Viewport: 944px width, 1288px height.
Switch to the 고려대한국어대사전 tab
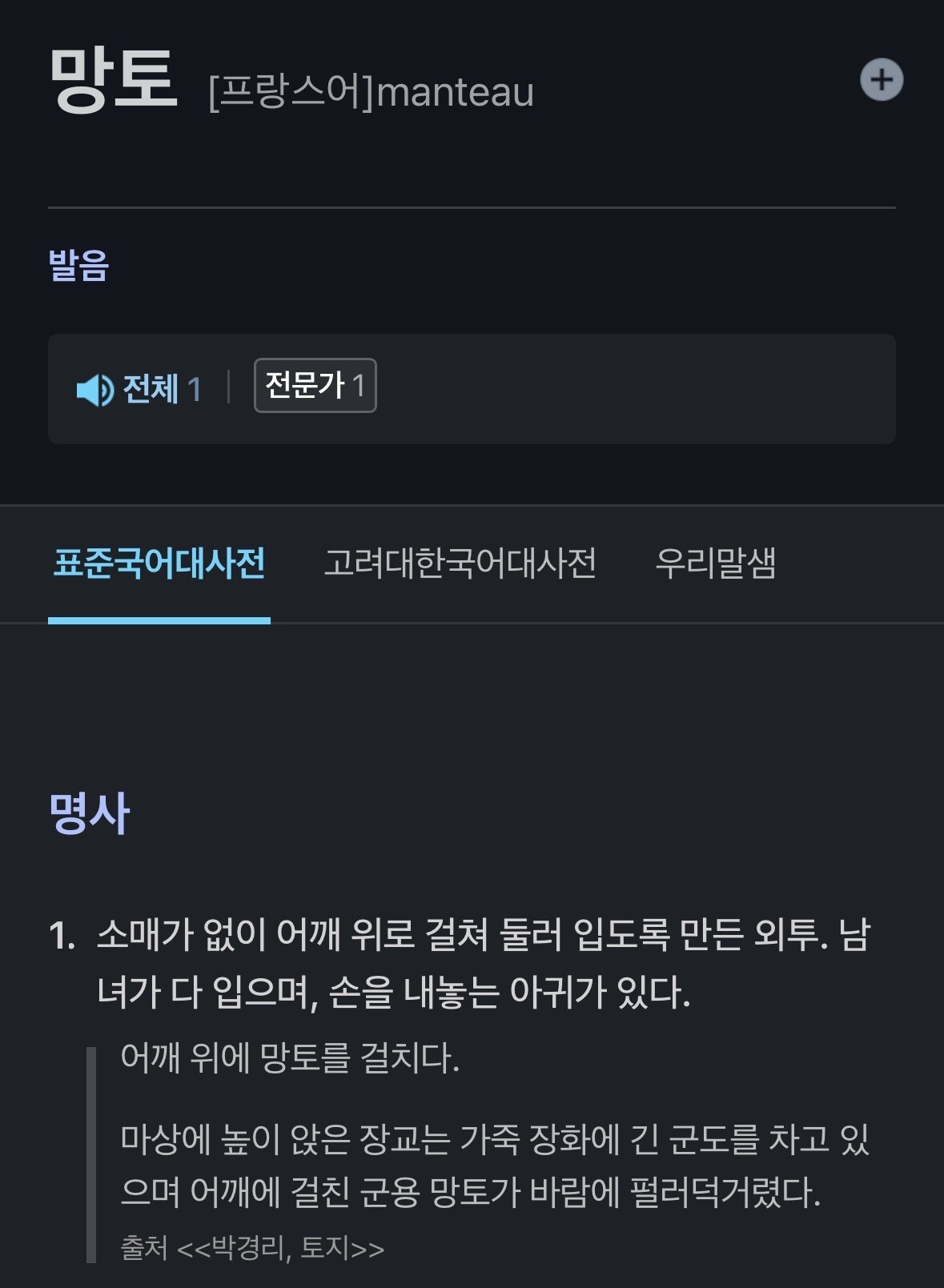tap(460, 564)
